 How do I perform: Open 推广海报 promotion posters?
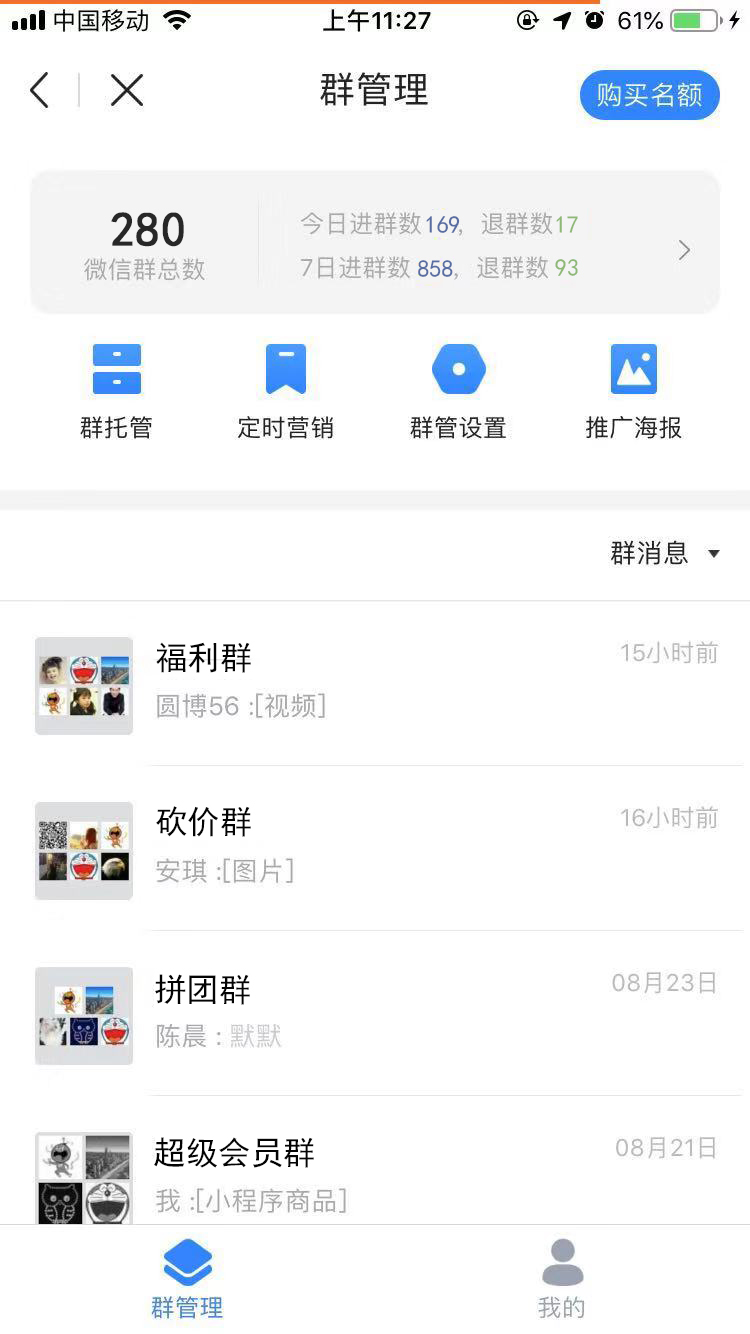(633, 392)
